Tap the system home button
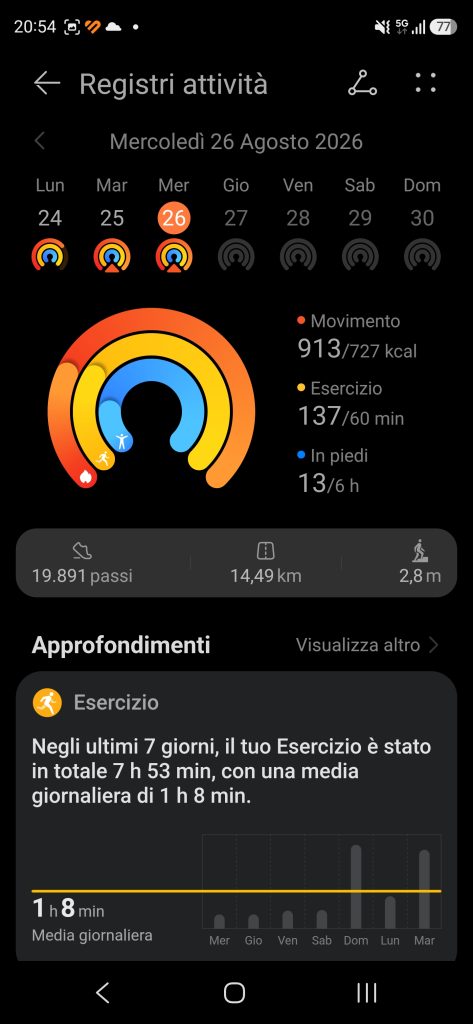 (x=235, y=993)
